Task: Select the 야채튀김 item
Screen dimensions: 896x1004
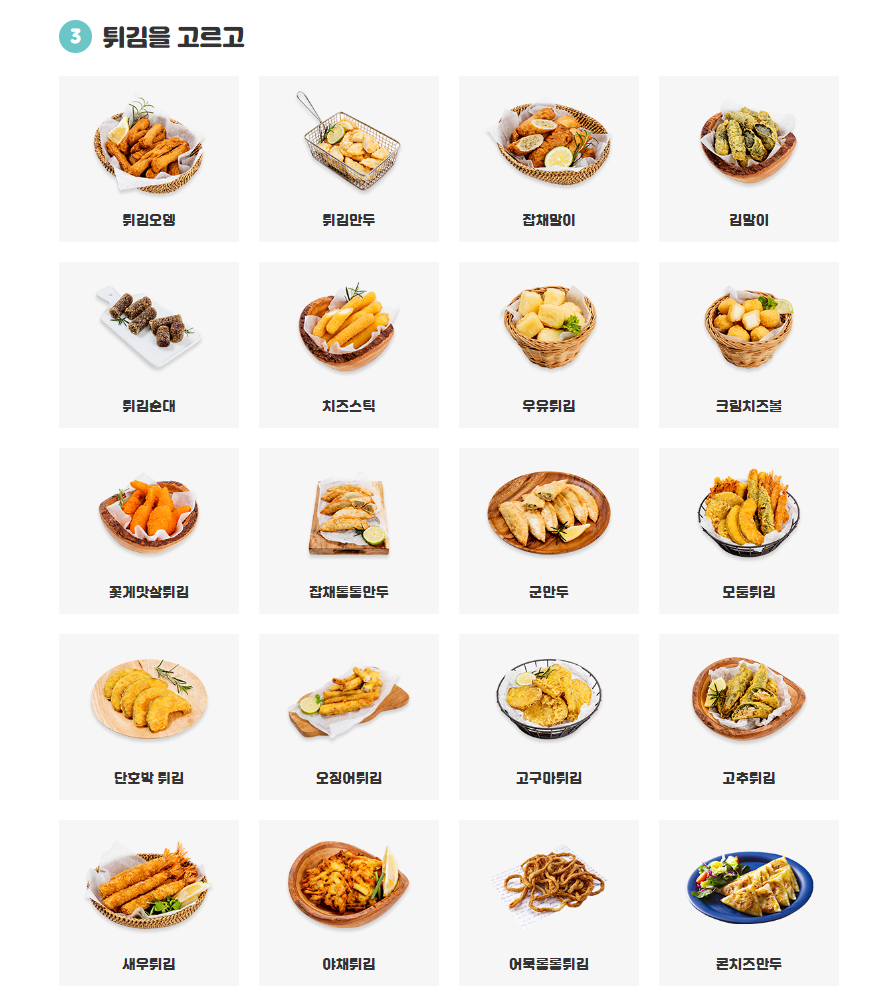Action: pos(349,902)
